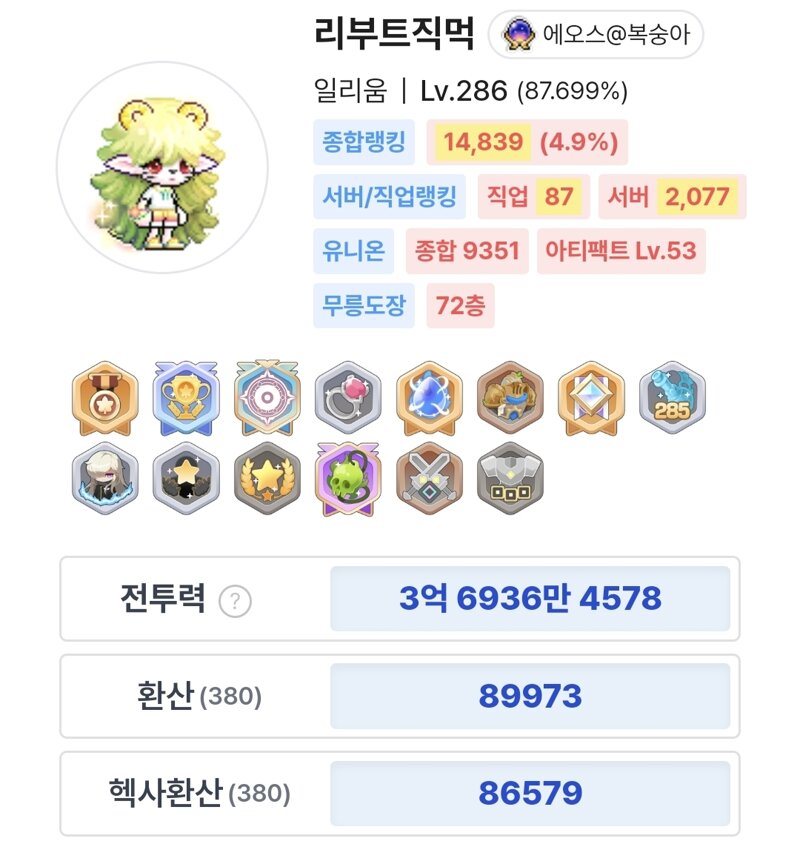
Task: Tap the green skull achievement badge
Action: click(348, 477)
